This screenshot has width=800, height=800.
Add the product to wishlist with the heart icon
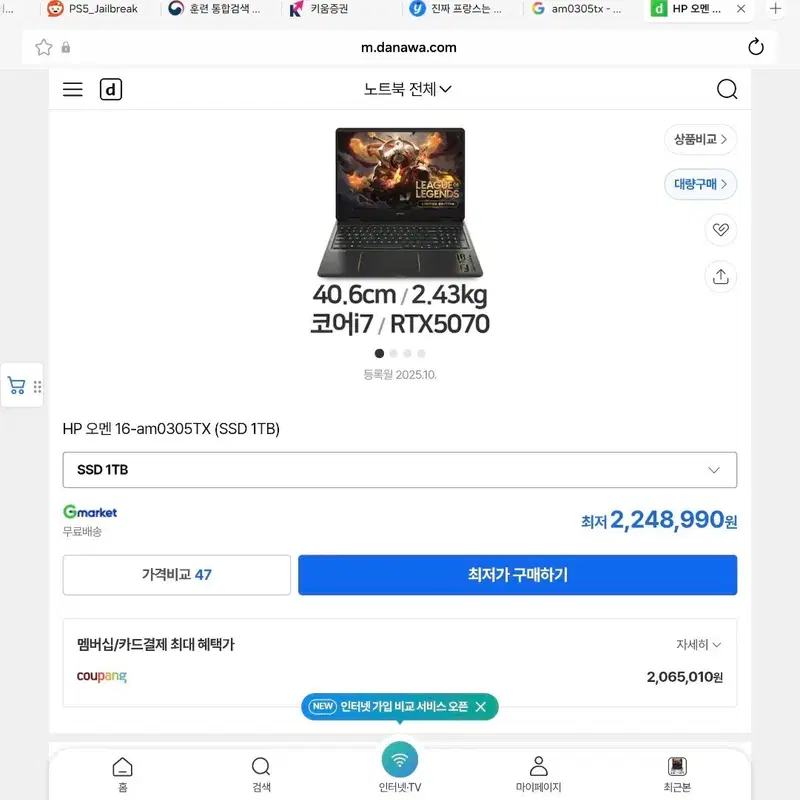point(720,230)
